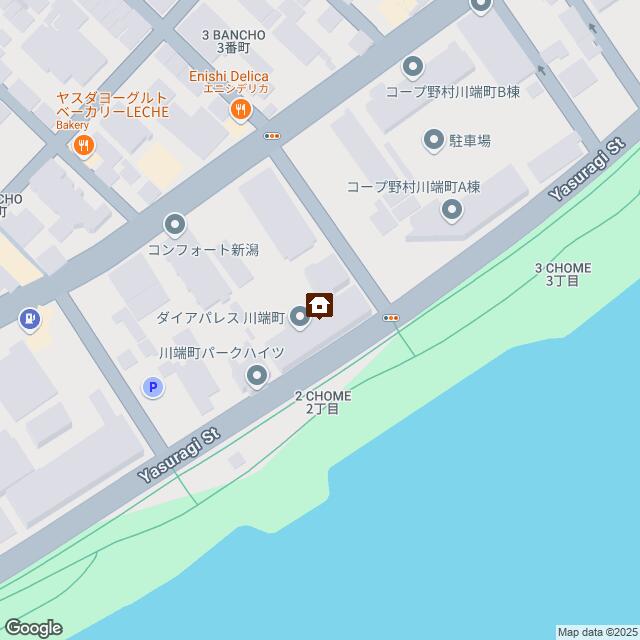
Task: Open the コンフォート新潟 place pin
Action: point(175,224)
